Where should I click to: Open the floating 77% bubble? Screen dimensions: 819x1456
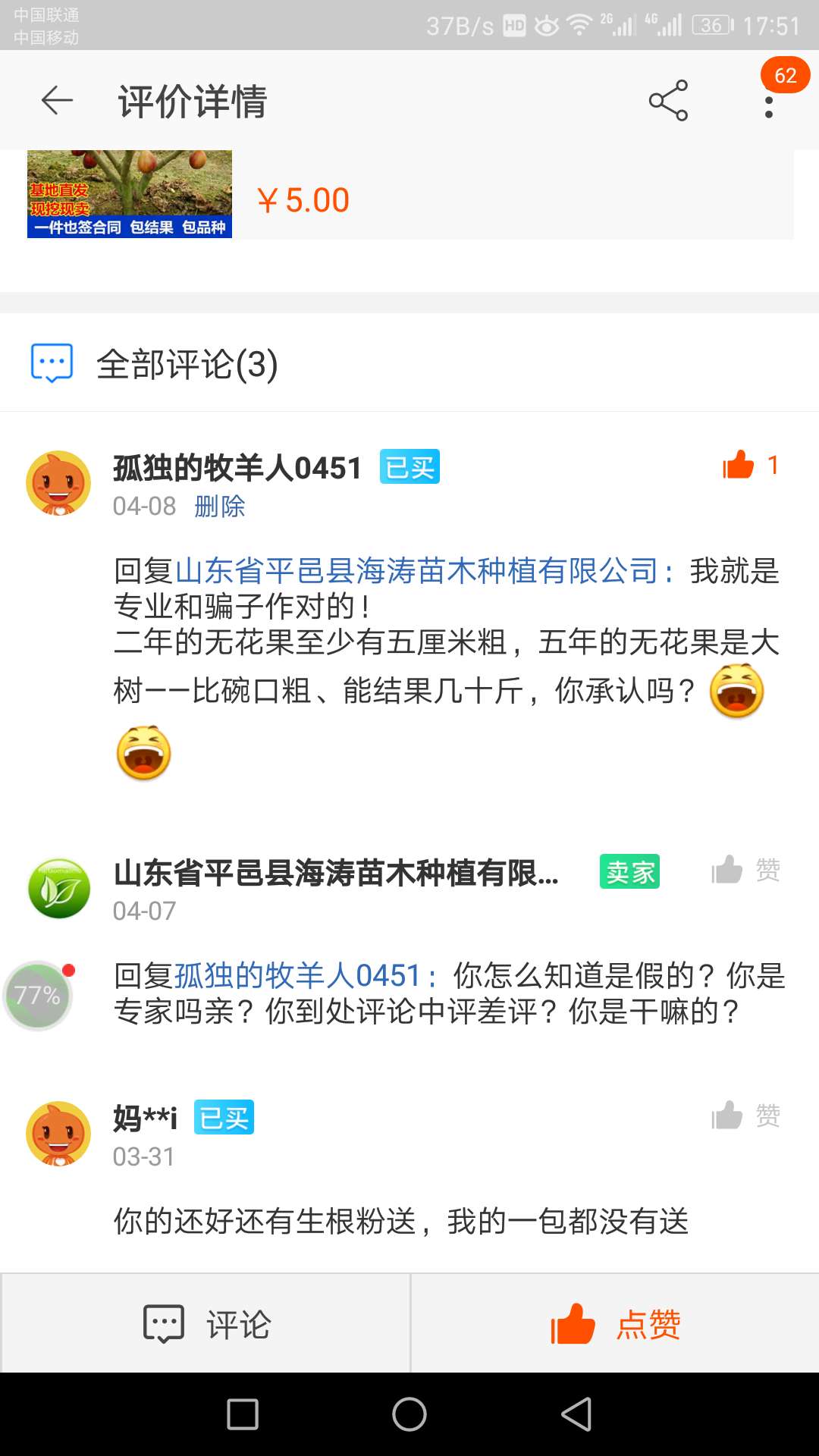(38, 996)
